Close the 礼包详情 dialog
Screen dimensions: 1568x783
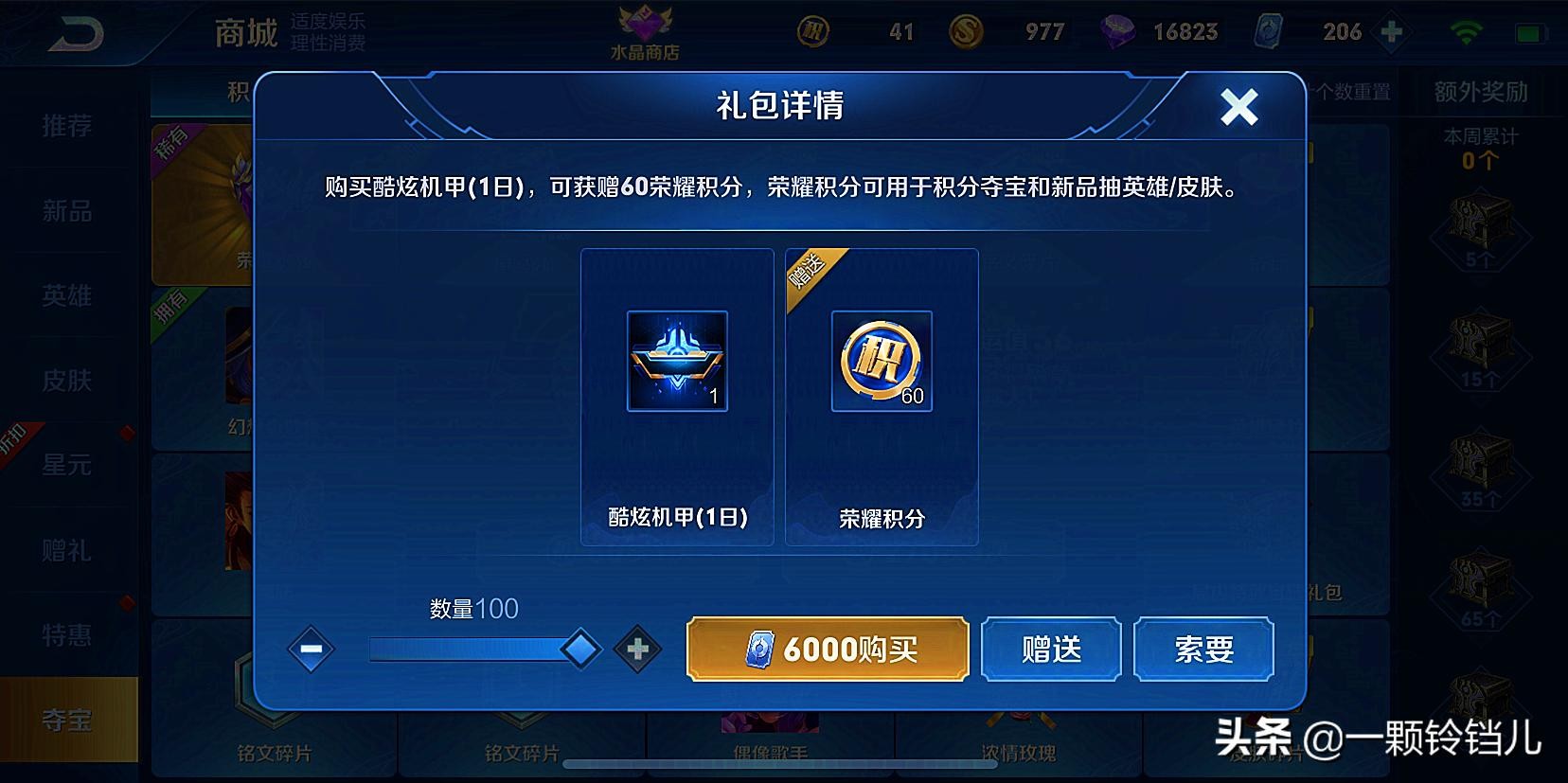tap(1238, 107)
